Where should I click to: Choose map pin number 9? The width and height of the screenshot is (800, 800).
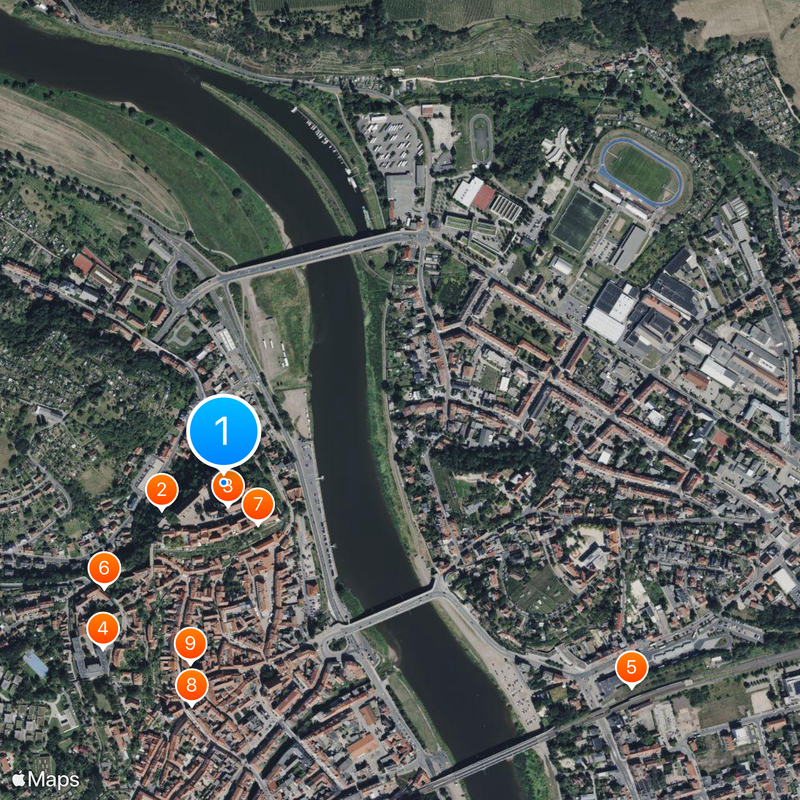click(x=190, y=643)
